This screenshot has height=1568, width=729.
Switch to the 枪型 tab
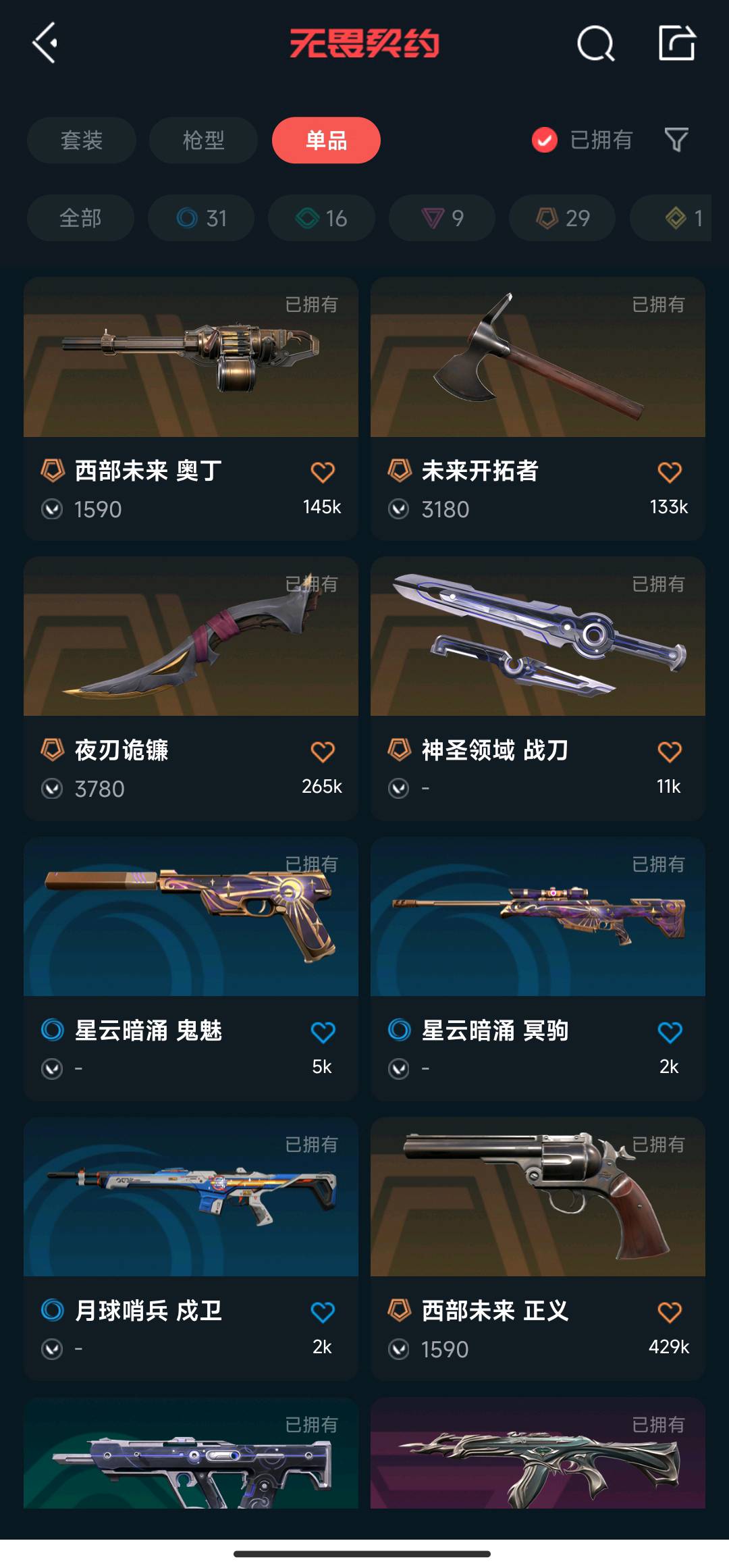click(x=203, y=140)
